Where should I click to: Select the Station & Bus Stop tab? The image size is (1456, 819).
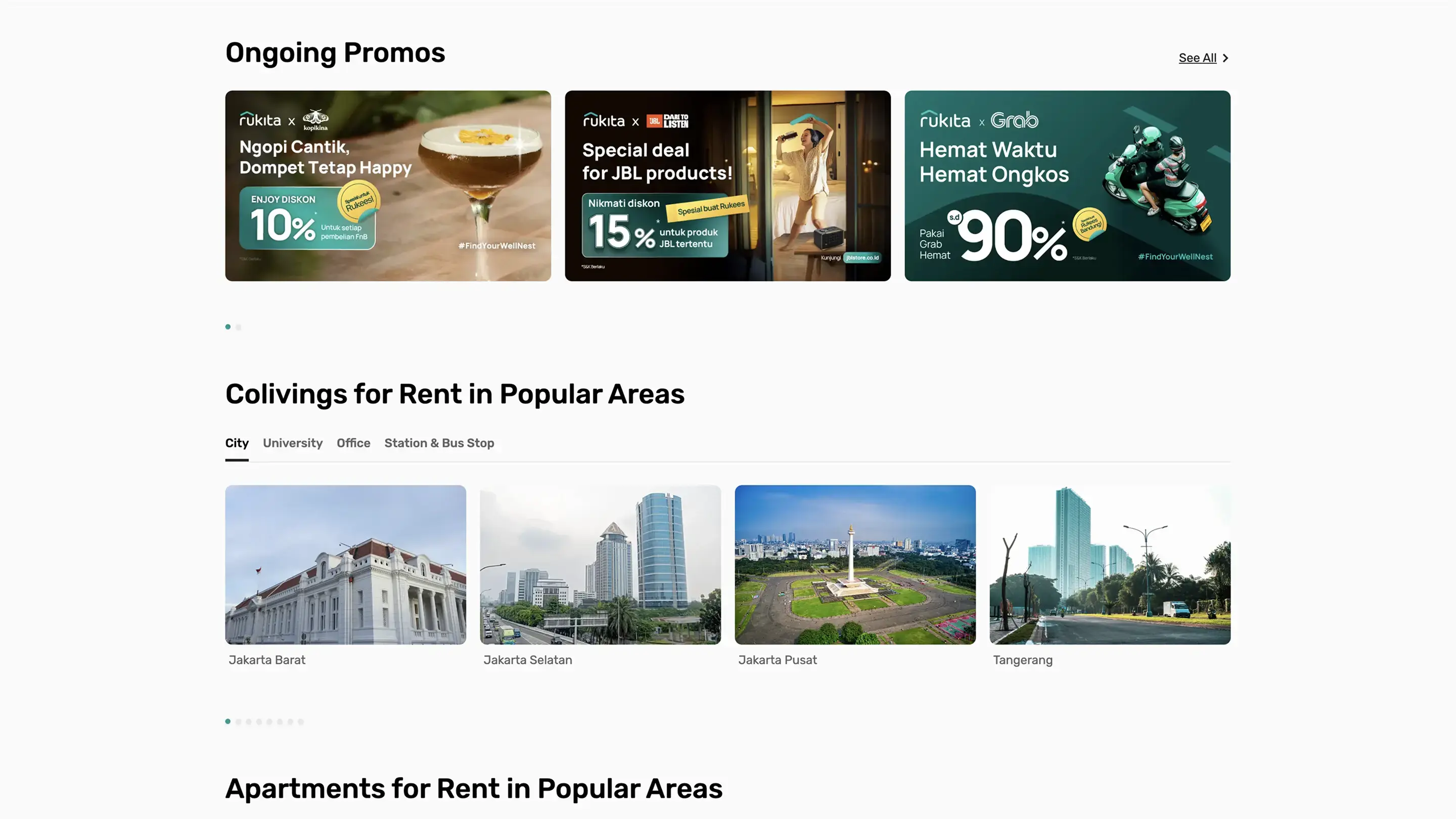[x=439, y=443]
